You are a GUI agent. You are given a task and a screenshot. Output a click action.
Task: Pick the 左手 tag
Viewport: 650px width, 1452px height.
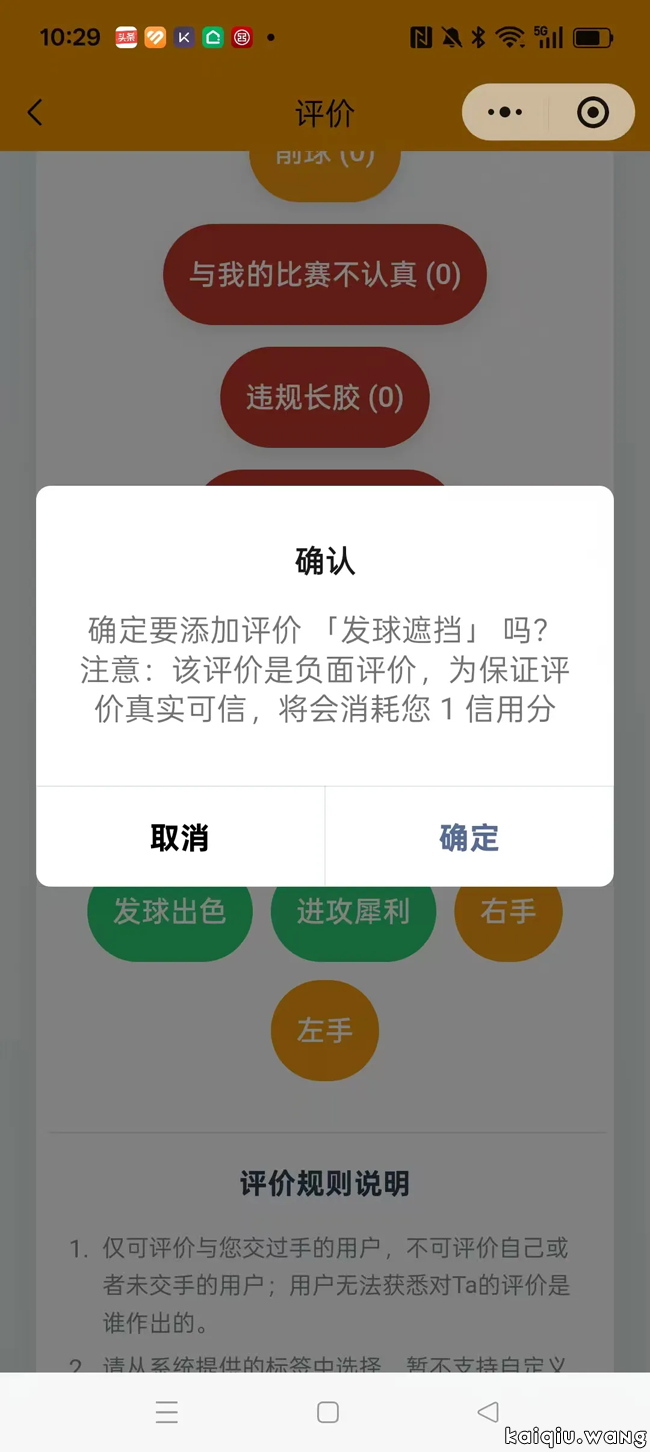325,1031
